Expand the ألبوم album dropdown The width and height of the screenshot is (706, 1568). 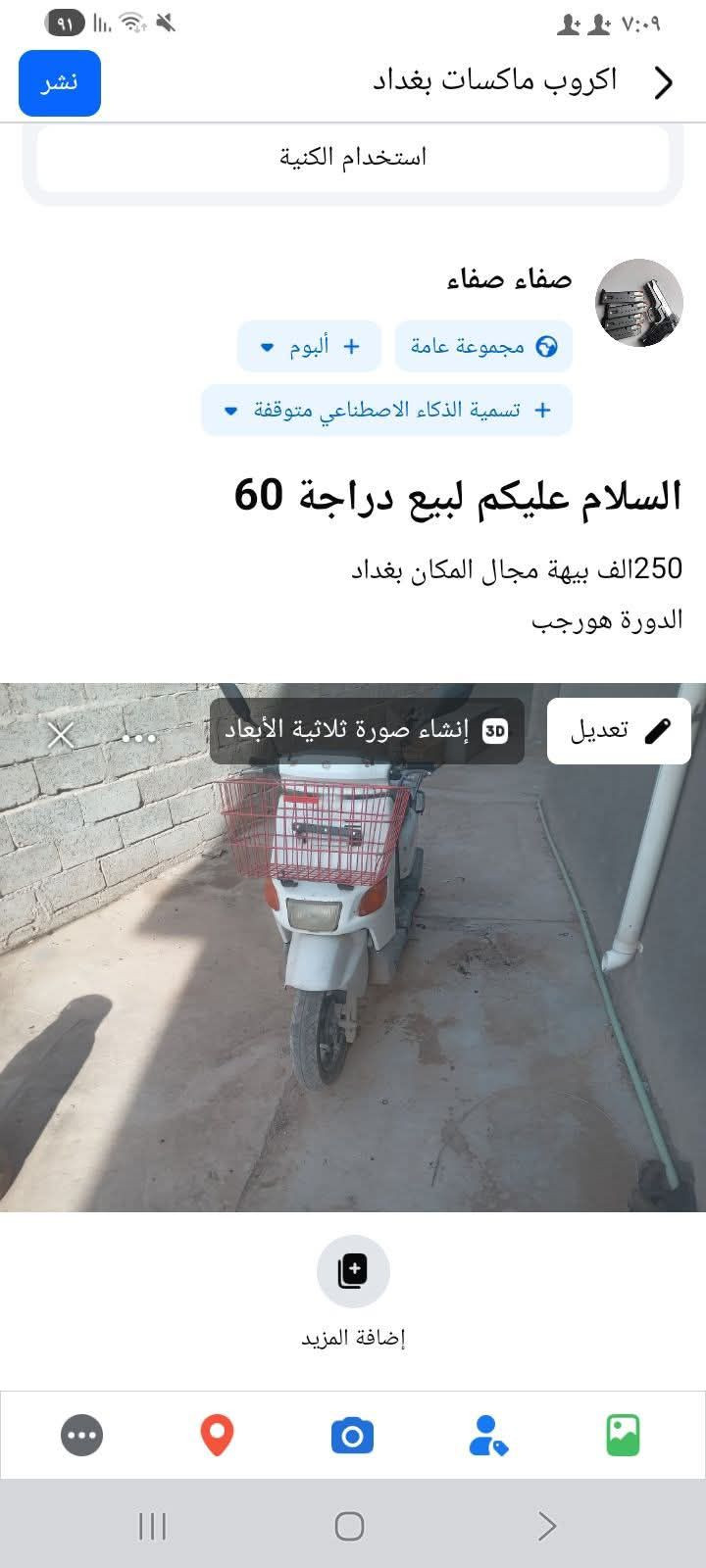point(309,346)
